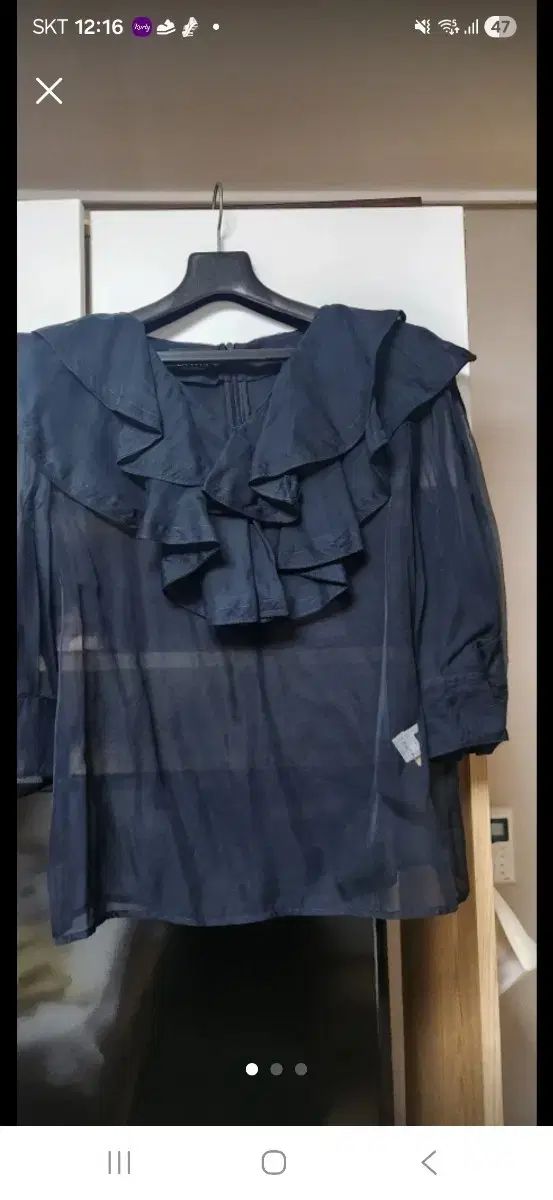Go back using system navigation
The height and width of the screenshot is (1200, 553).
tap(429, 1162)
